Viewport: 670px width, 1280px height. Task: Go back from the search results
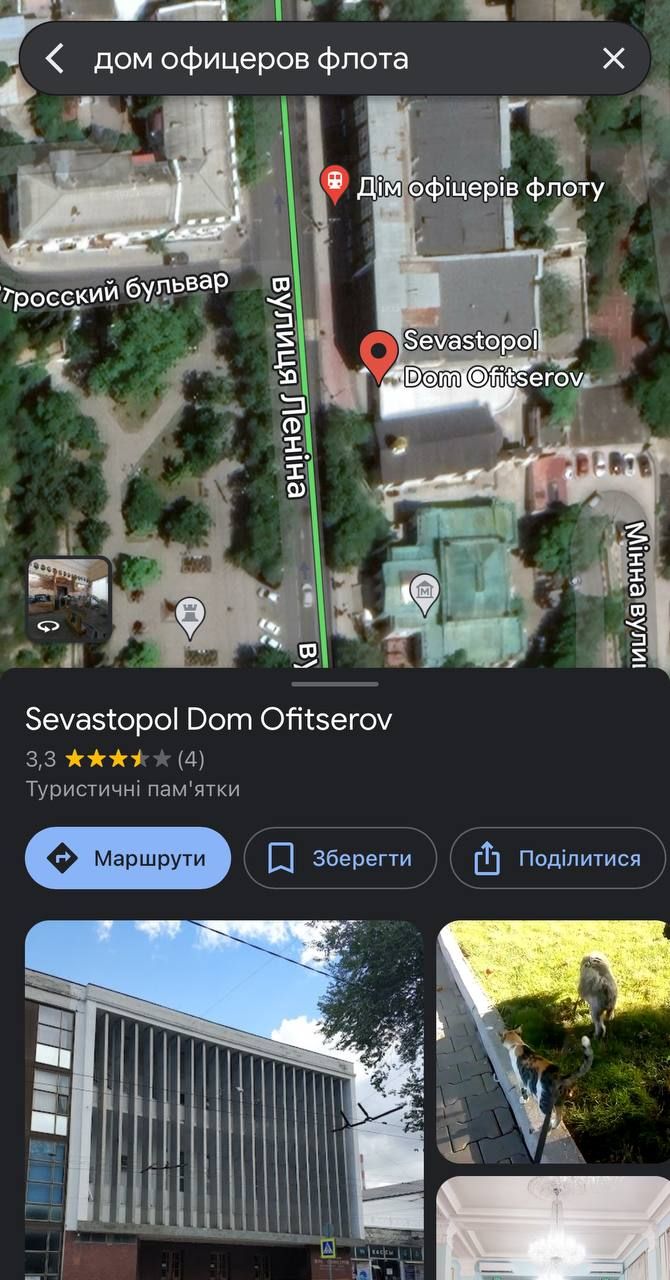[x=55, y=59]
